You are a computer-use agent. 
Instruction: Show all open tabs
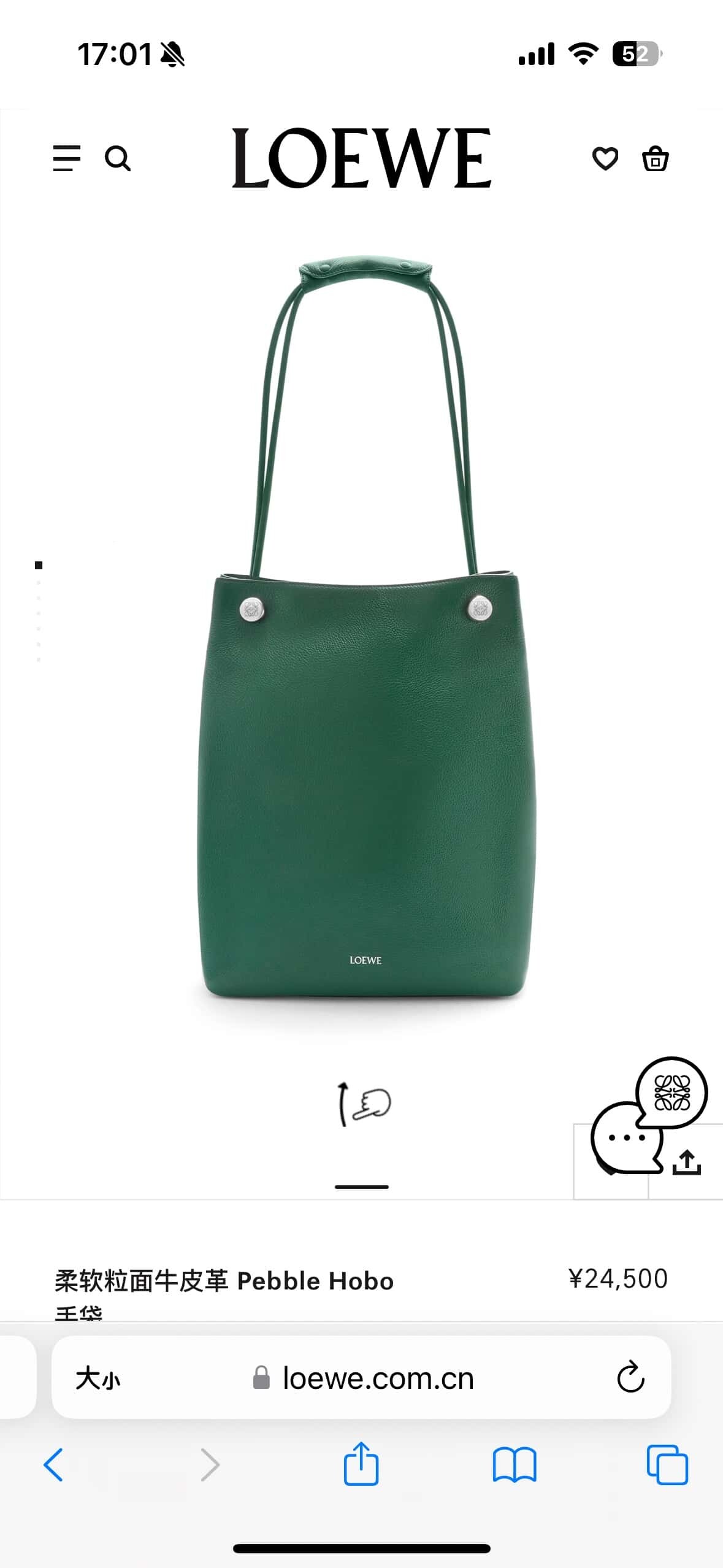(x=667, y=1465)
